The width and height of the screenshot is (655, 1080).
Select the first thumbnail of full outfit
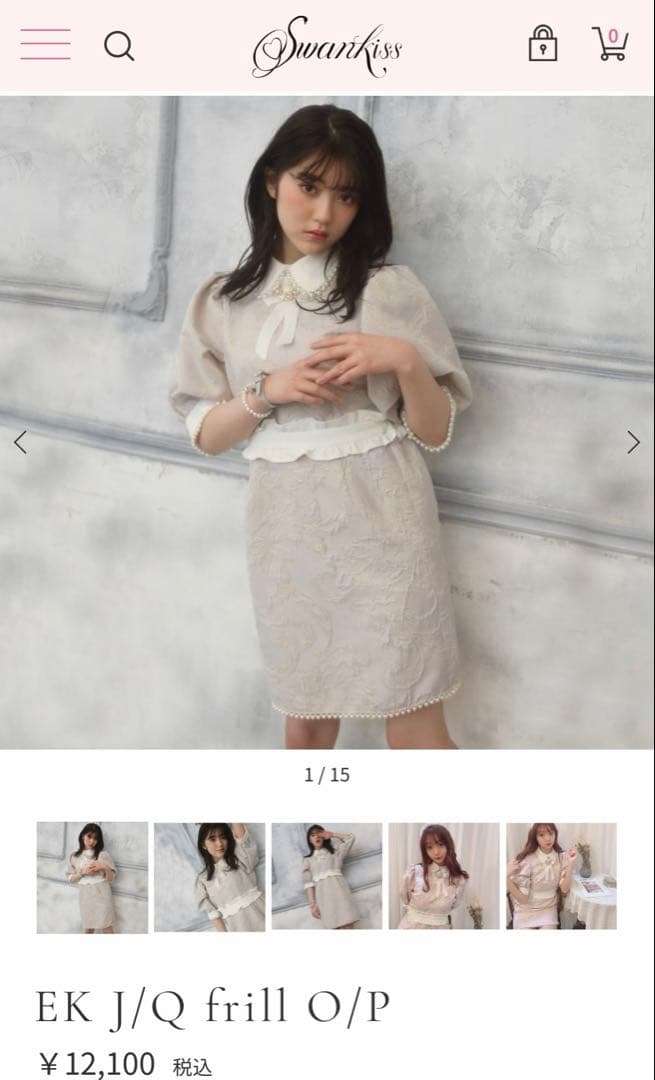tap(92, 877)
